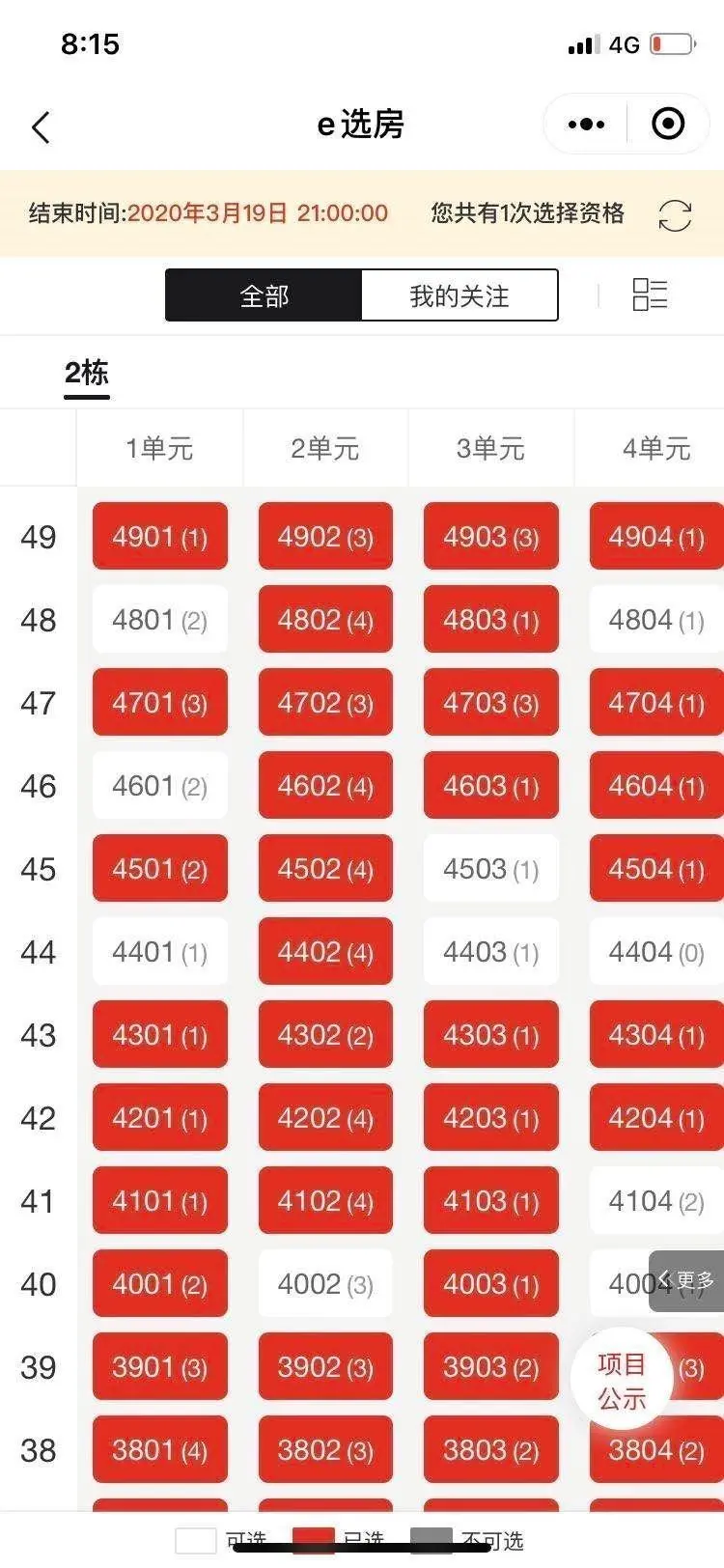Refresh the room selection status
The width and height of the screenshot is (724, 1568).
[x=675, y=215]
